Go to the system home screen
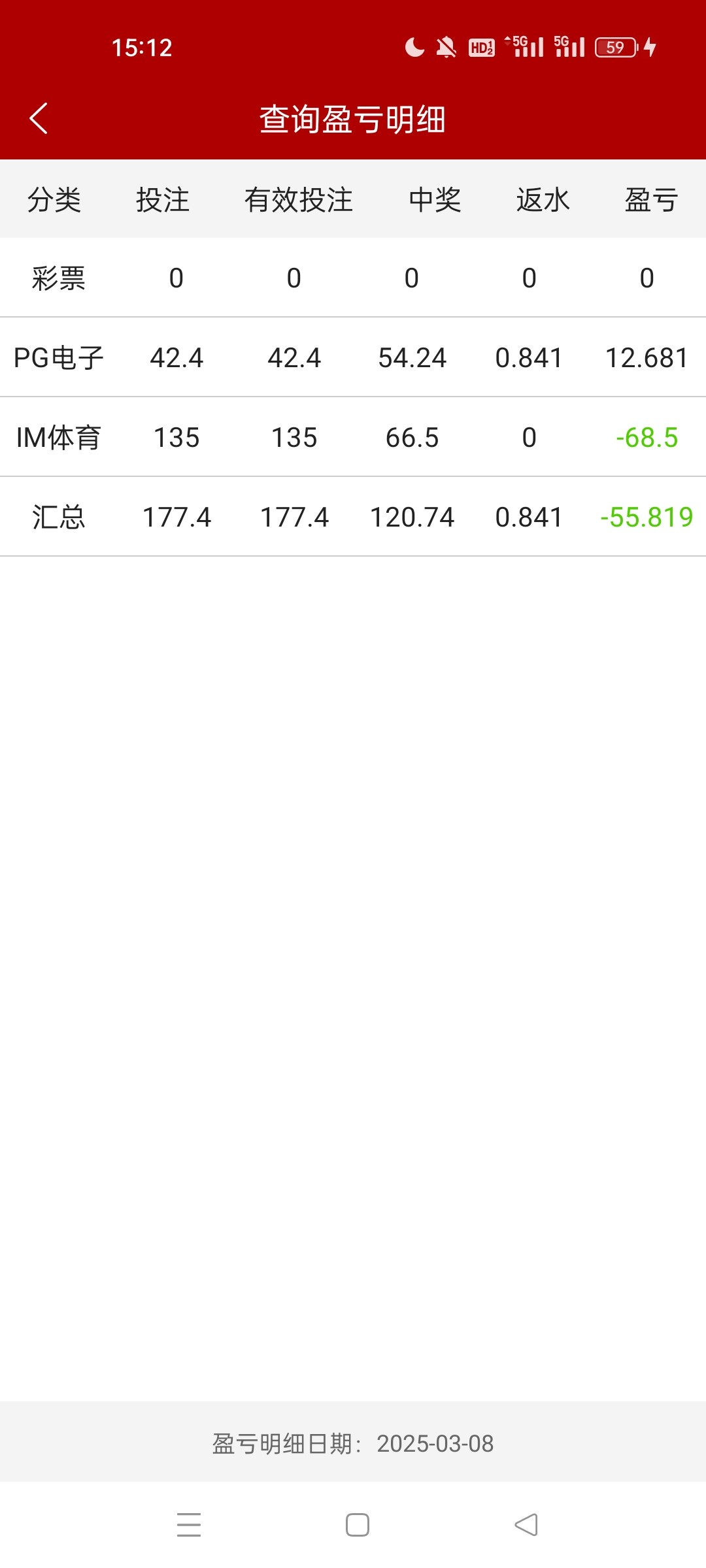This screenshot has height=1568, width=706. pyautogui.click(x=358, y=1525)
